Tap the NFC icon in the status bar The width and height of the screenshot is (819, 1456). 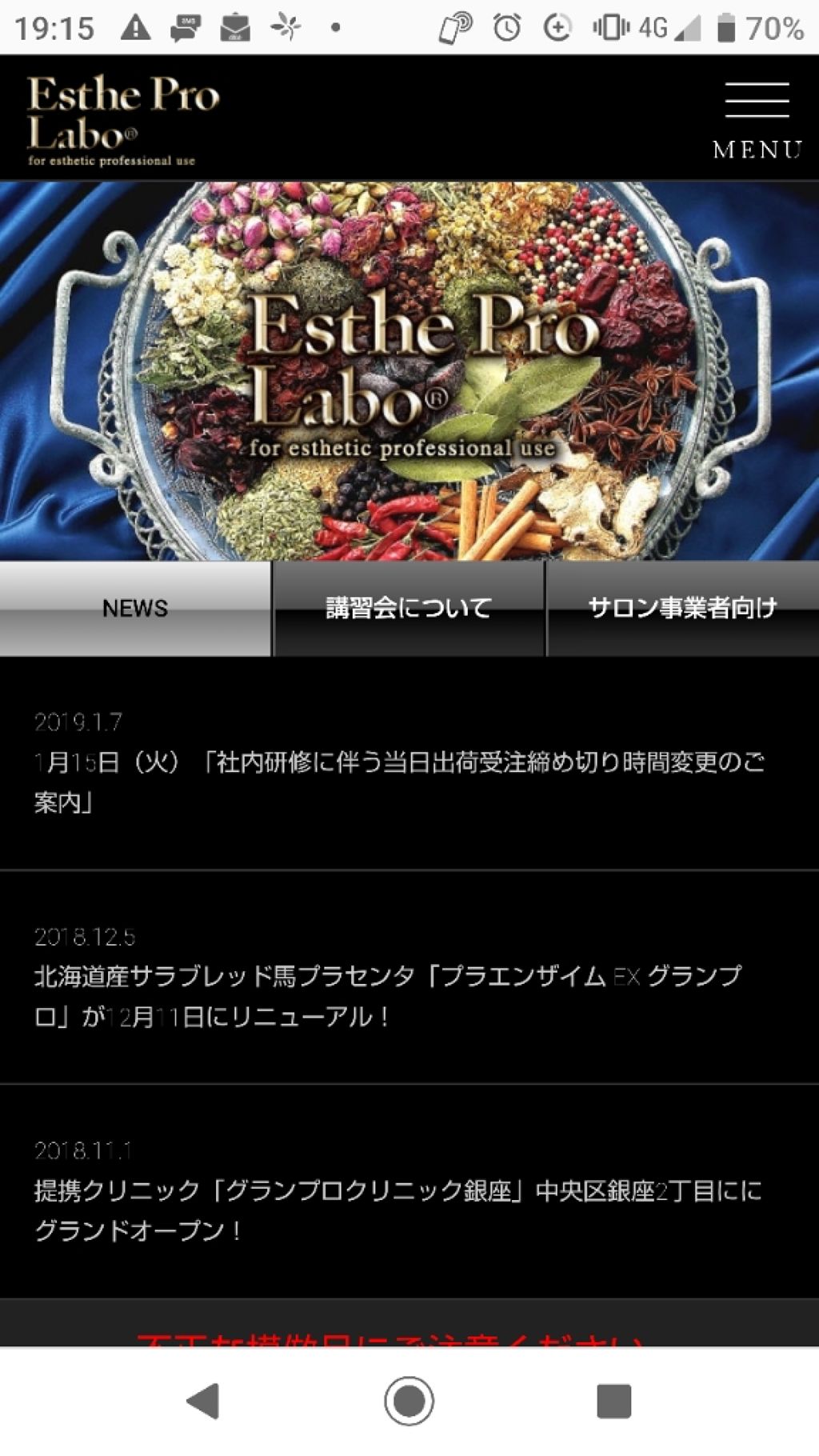click(457, 28)
